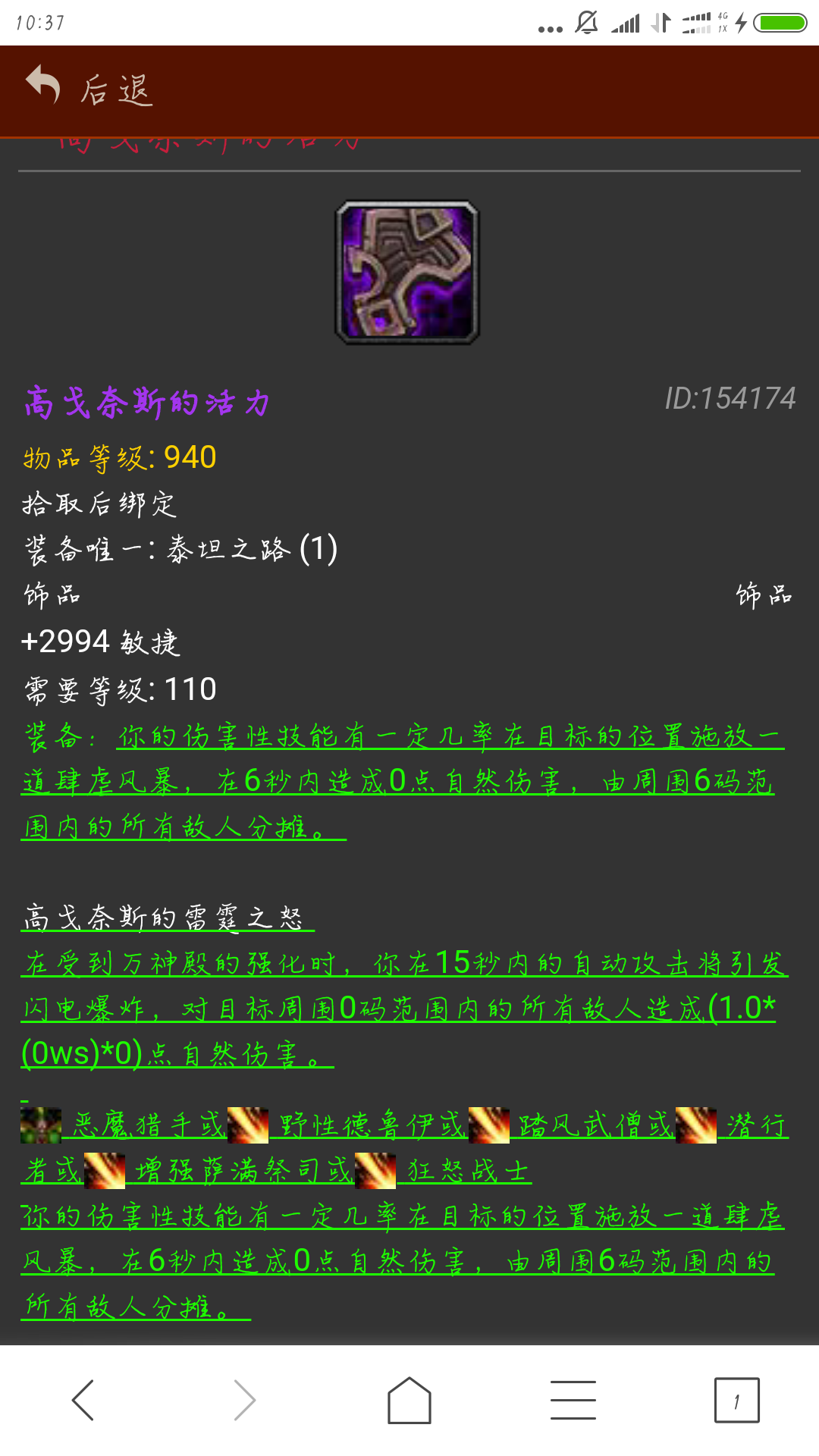819x1456 pixels.
Task: Tap the item icon thumbnail at top
Action: tap(407, 271)
